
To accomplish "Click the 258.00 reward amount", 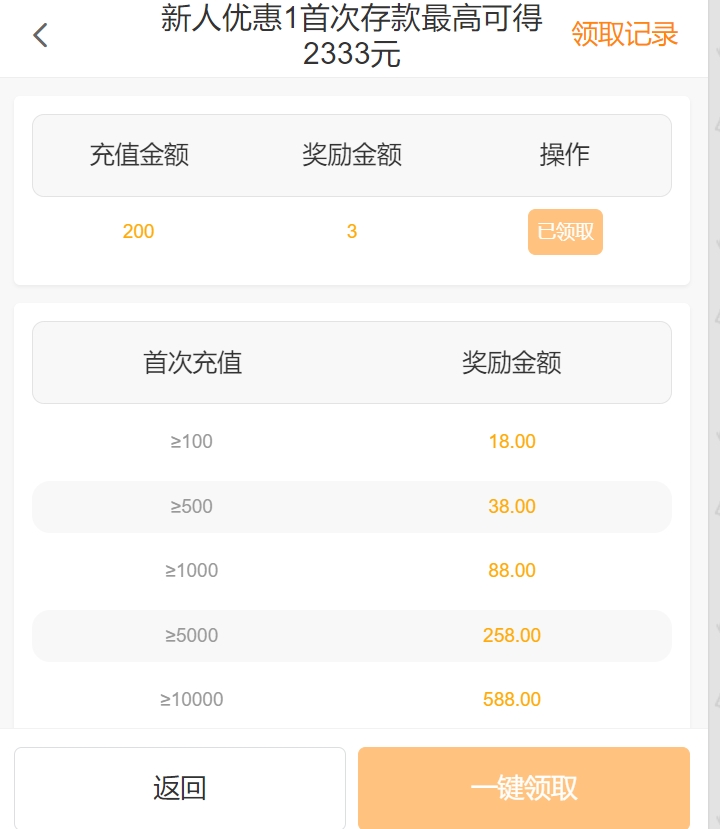I will point(512,635).
